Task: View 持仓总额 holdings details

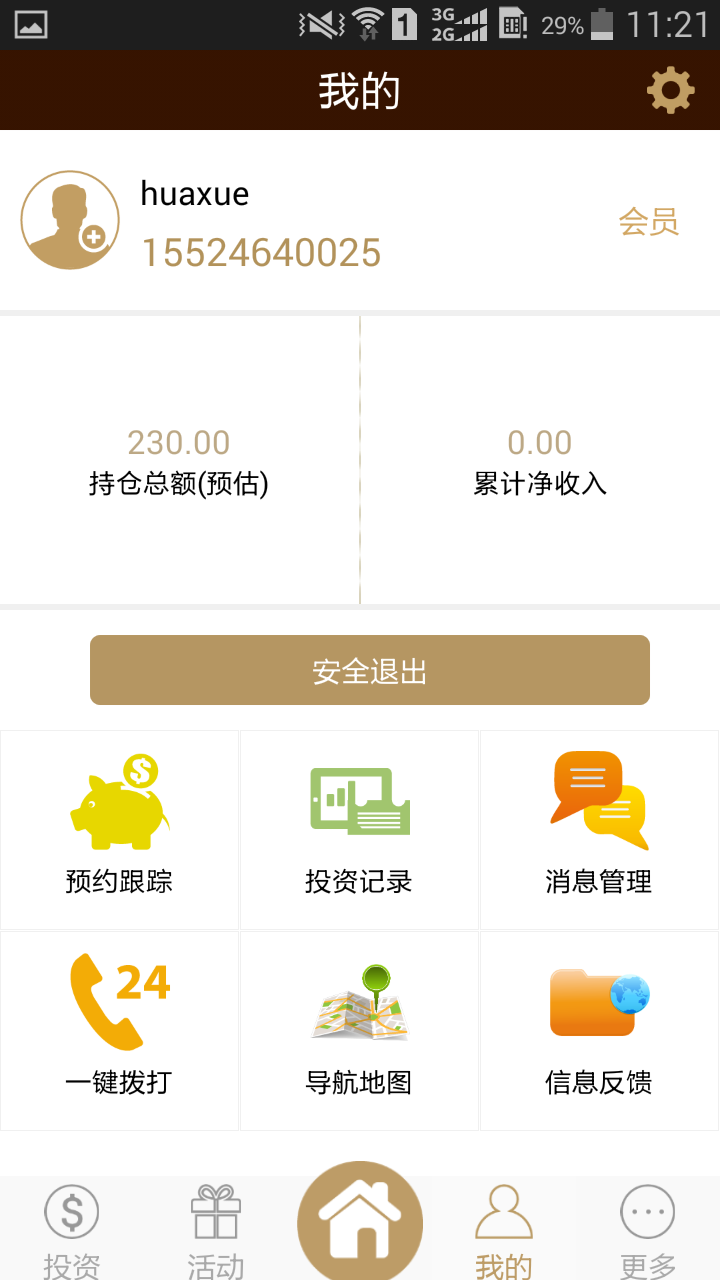Action: pyautogui.click(x=179, y=461)
